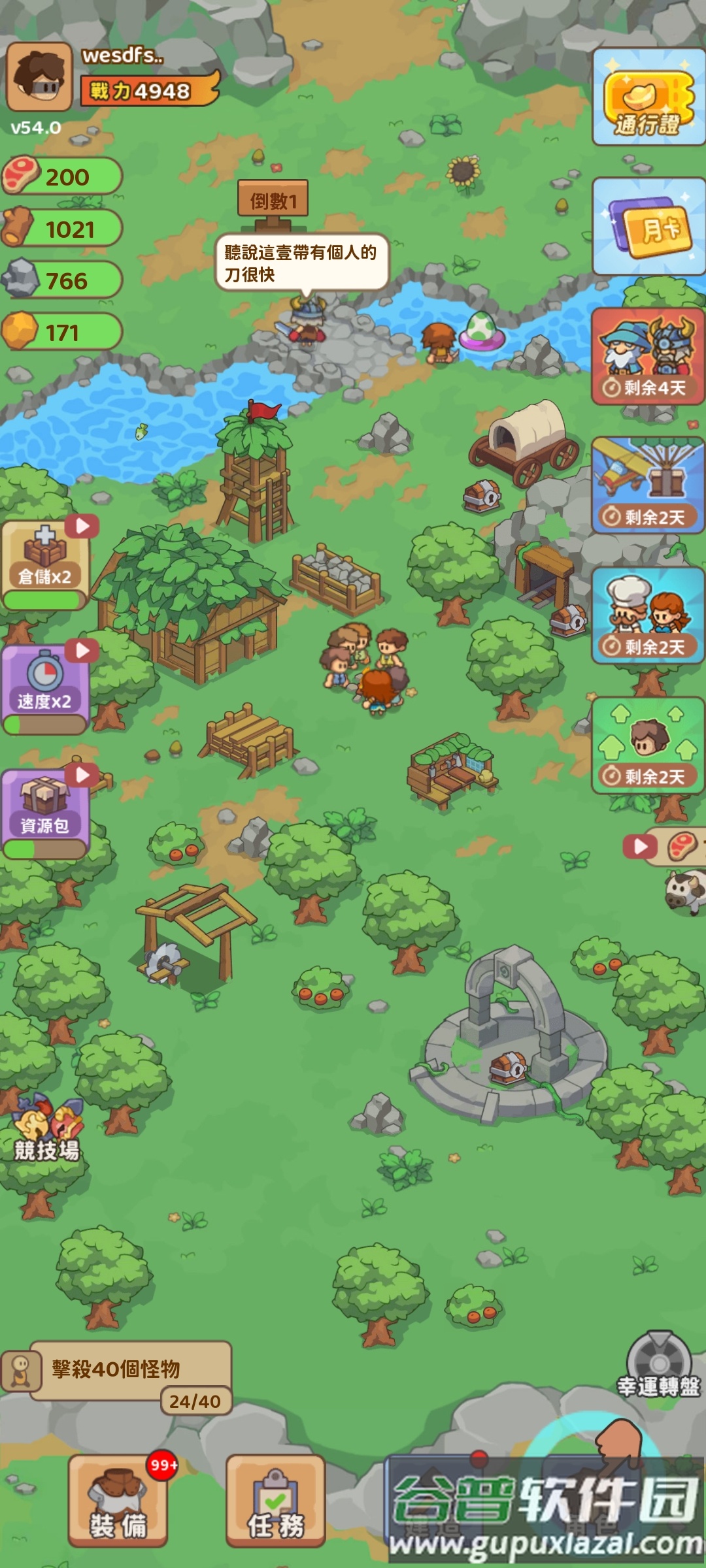Viewport: 706px width, 1568px height.
Task: Open the airplane supply drop event
Action: click(647, 485)
